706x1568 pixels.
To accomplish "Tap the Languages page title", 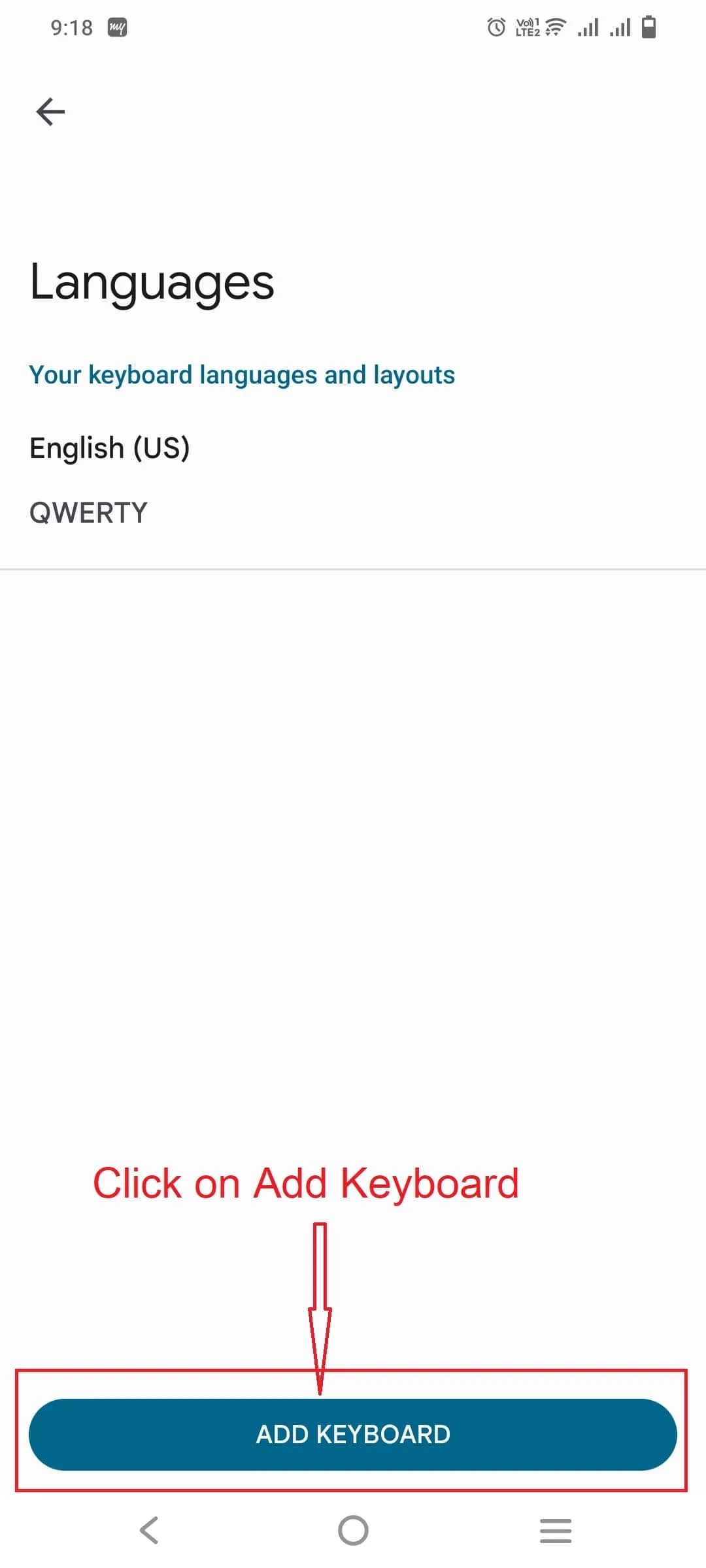I will click(152, 282).
